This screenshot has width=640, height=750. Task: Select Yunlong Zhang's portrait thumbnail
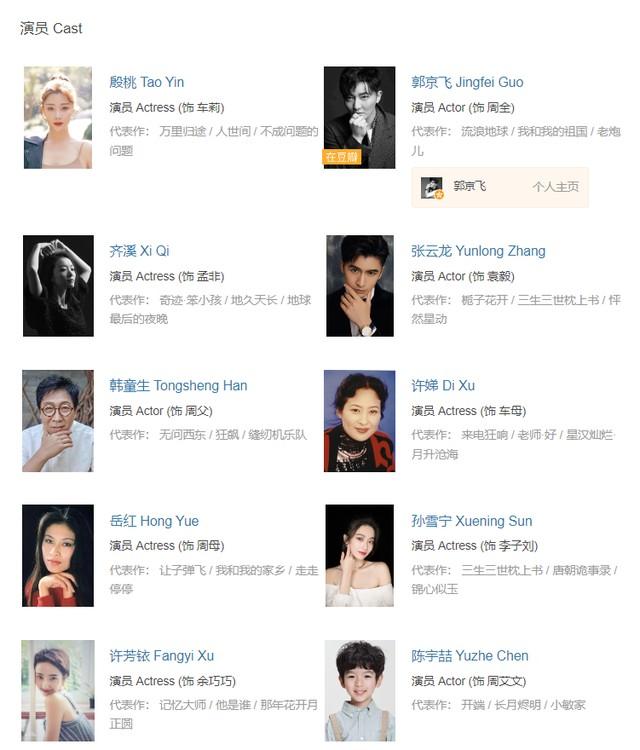(359, 286)
